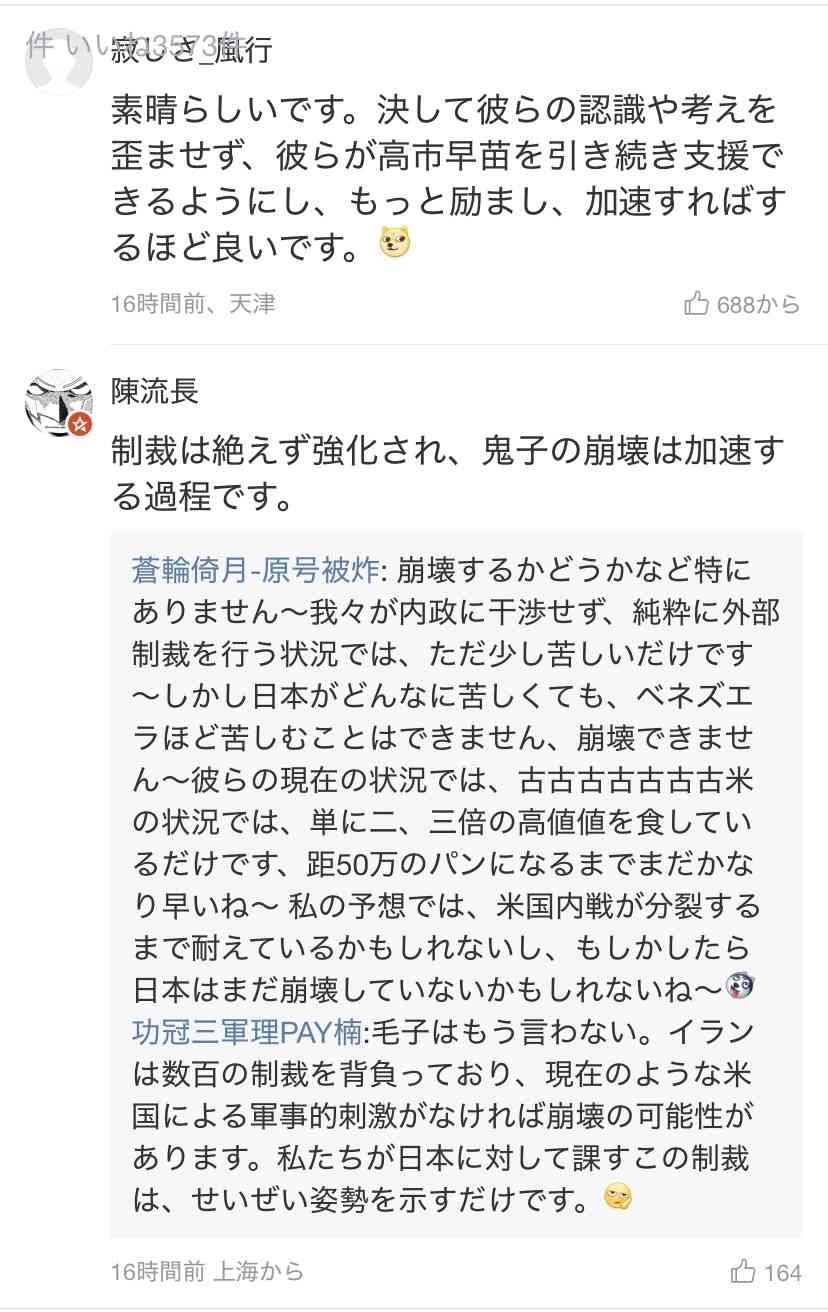The width and height of the screenshot is (828, 1312).
Task: Like 陳流長's comment with 164 likes
Action: [x=743, y=1272]
